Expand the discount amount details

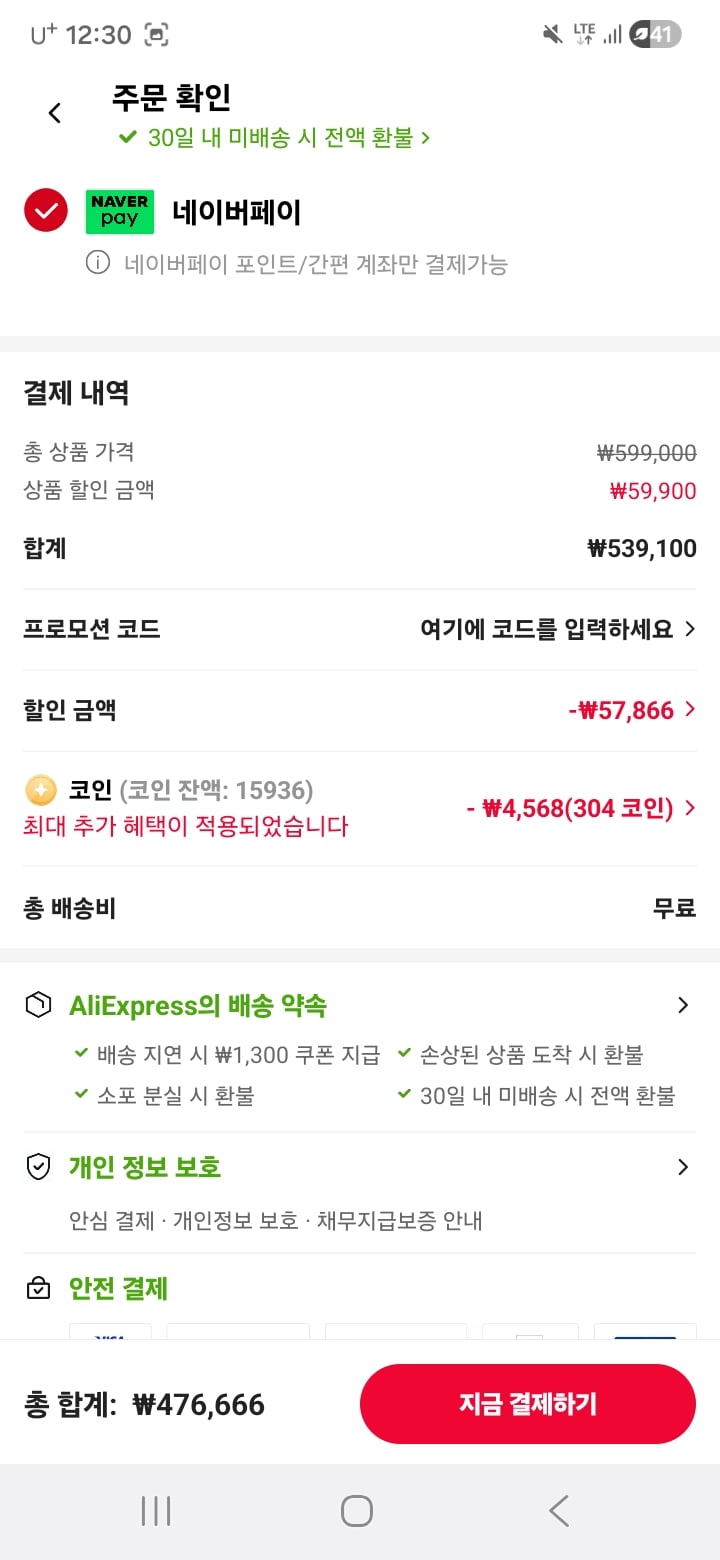689,709
